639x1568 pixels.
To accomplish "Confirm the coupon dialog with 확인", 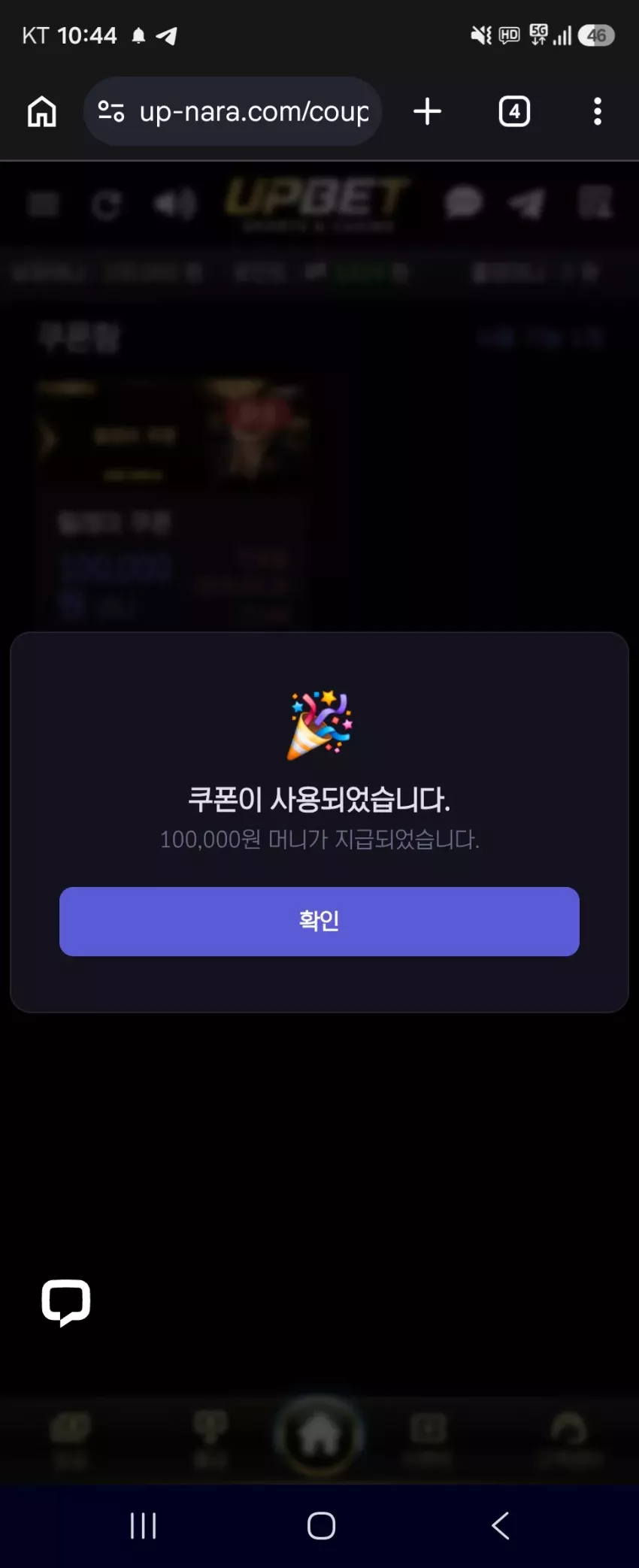I will [x=319, y=921].
